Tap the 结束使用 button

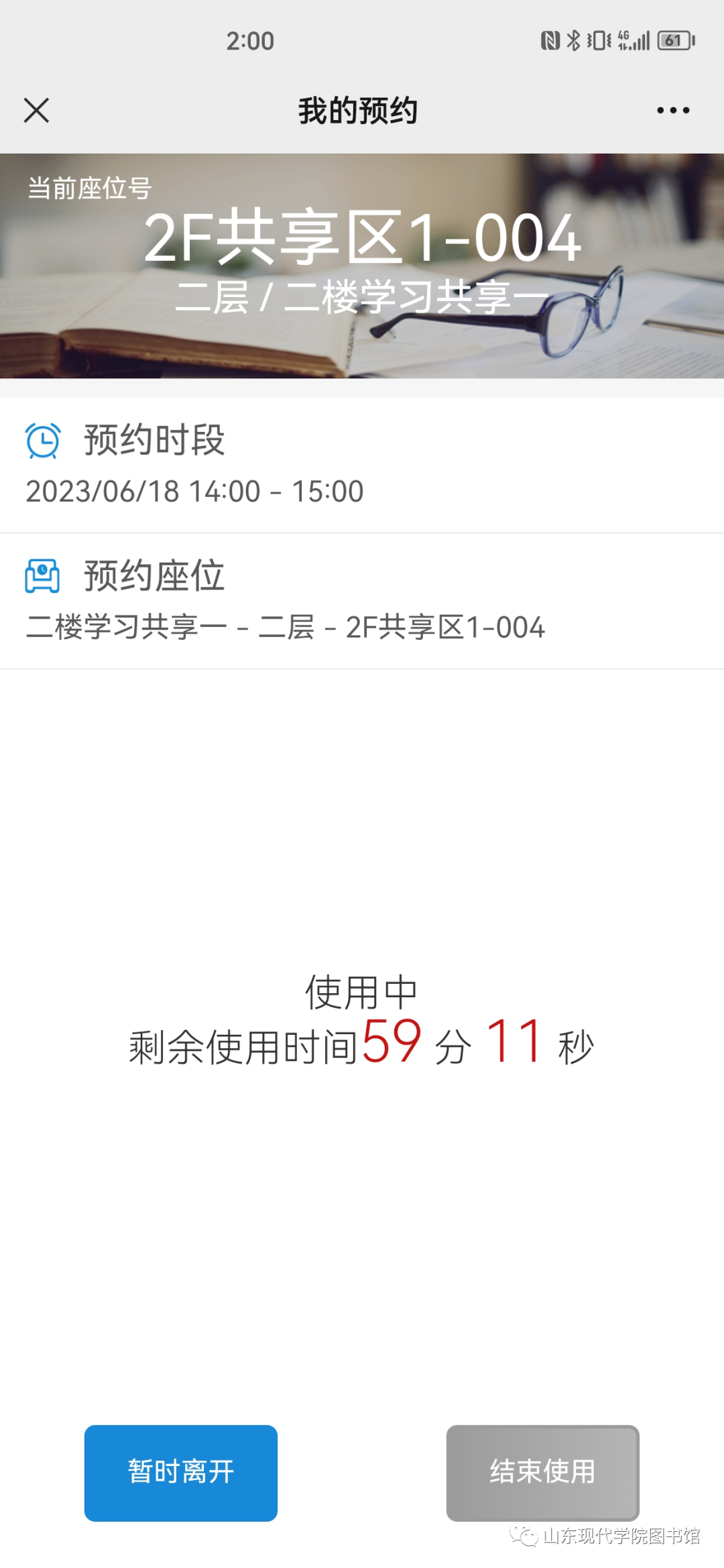[x=542, y=1472]
